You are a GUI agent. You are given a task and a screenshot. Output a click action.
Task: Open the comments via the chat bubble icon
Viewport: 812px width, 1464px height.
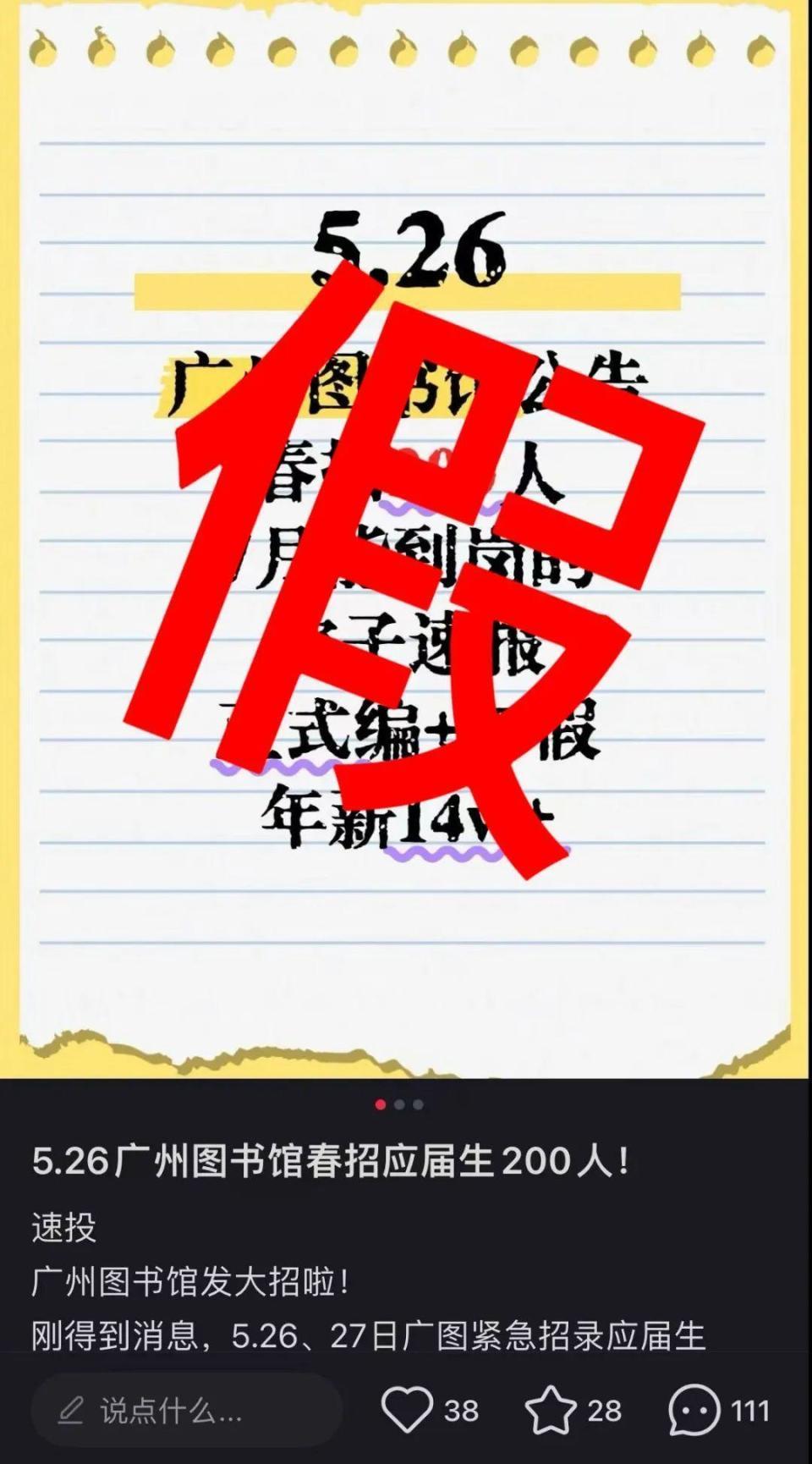click(694, 1410)
